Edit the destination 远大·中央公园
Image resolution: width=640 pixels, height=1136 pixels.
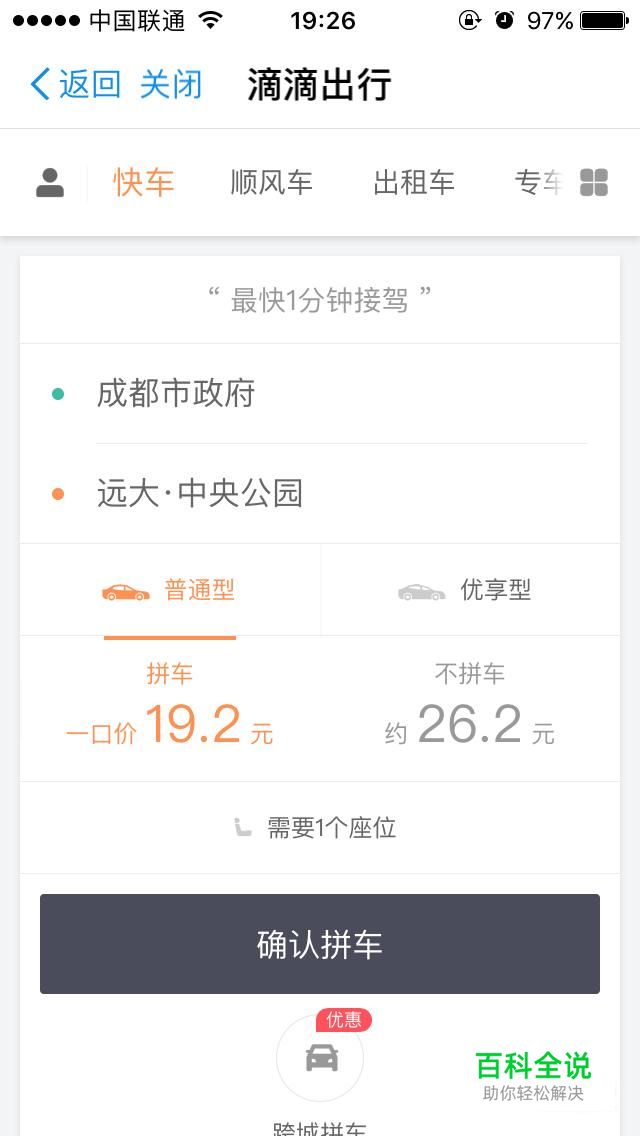320,493
